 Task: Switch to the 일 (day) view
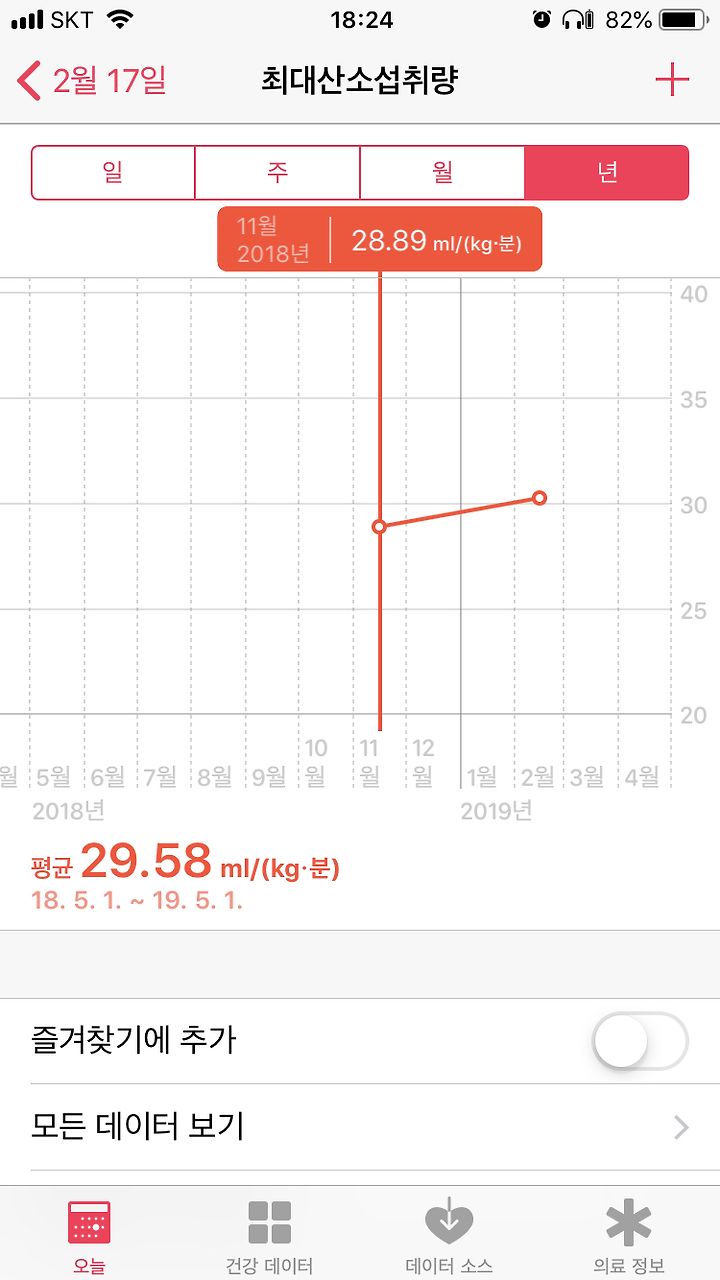click(113, 173)
